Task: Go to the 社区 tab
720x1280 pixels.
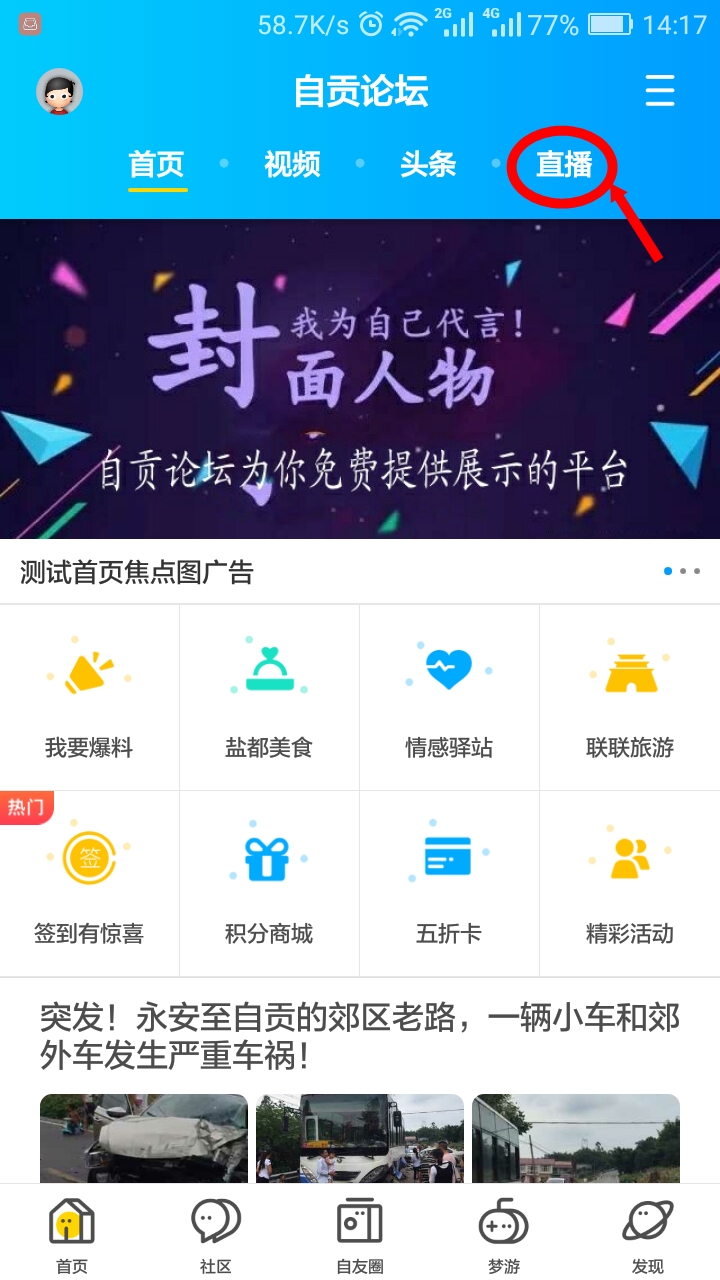Action: tap(215, 1235)
